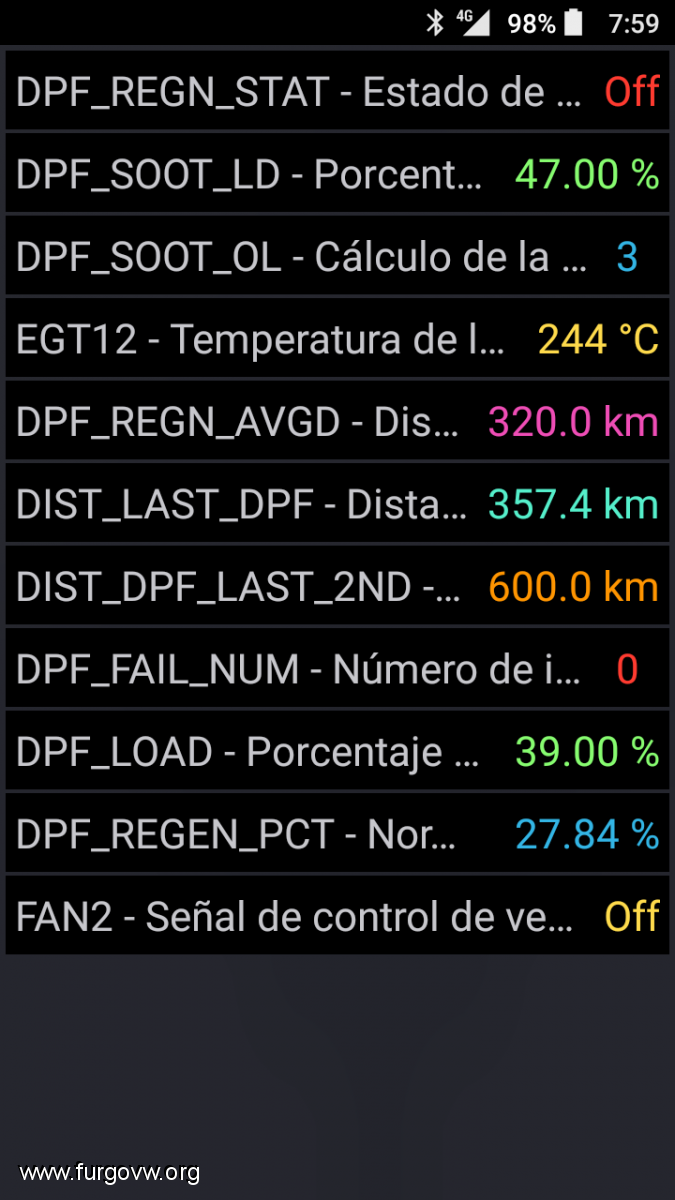View the DPF_LOAD percentage row

click(337, 751)
